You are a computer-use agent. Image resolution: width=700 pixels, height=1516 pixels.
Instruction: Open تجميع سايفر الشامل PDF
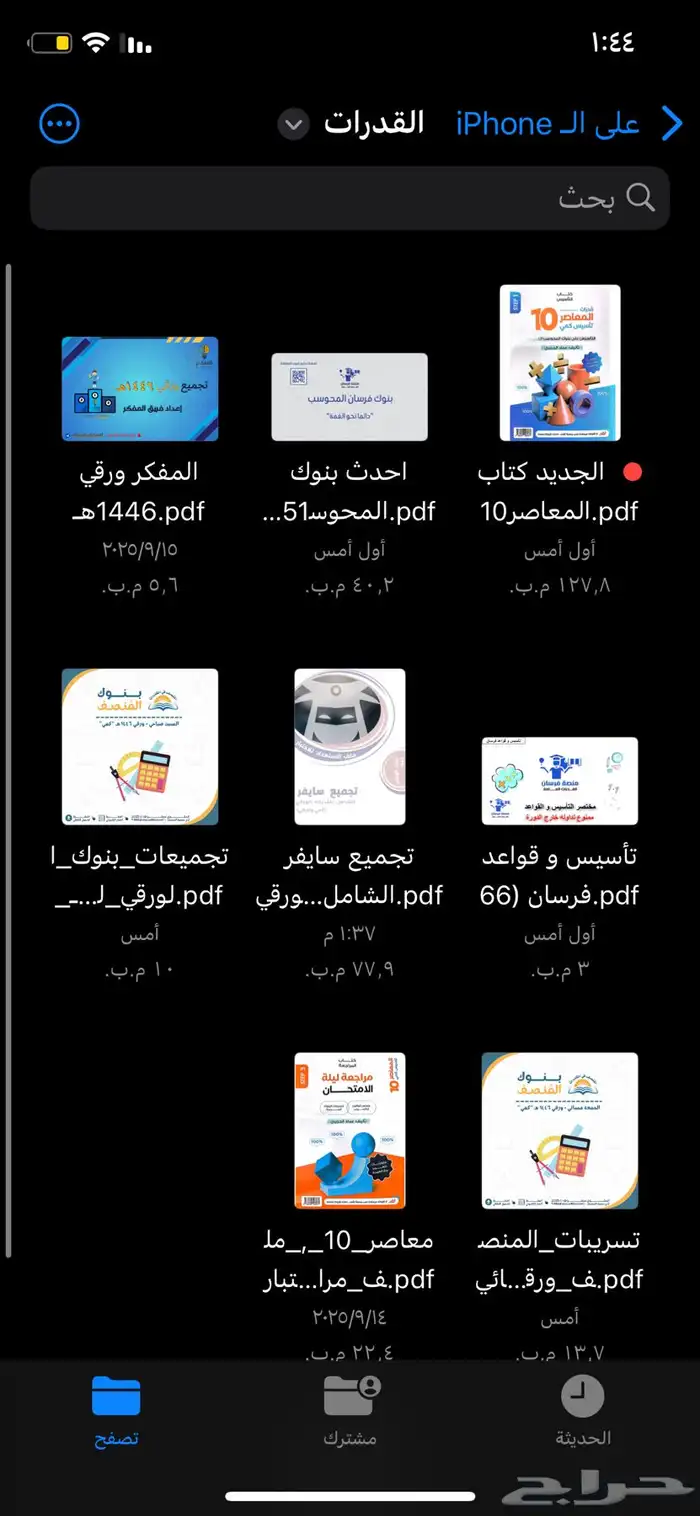[x=350, y=747]
